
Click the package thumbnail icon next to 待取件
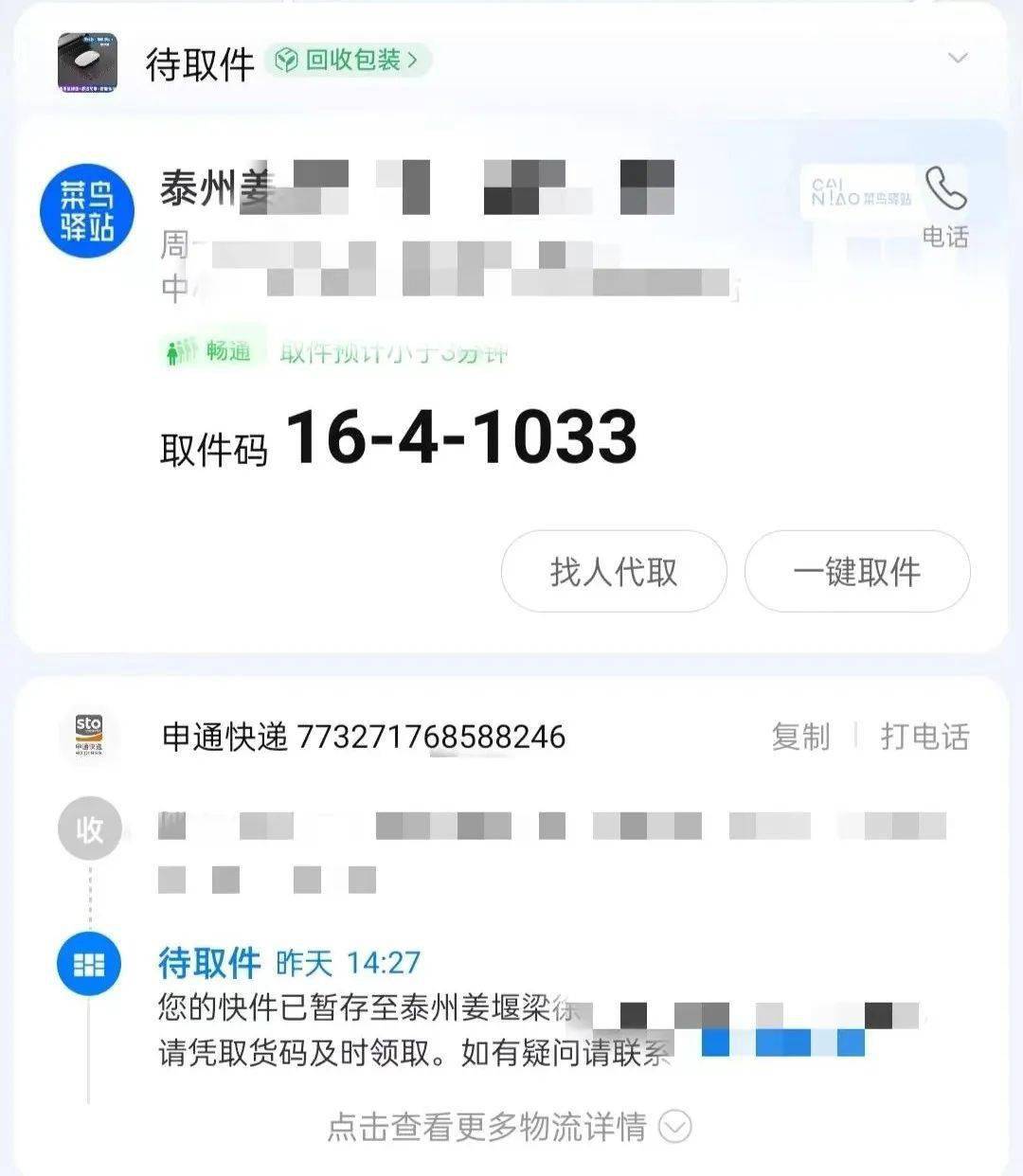(x=88, y=61)
